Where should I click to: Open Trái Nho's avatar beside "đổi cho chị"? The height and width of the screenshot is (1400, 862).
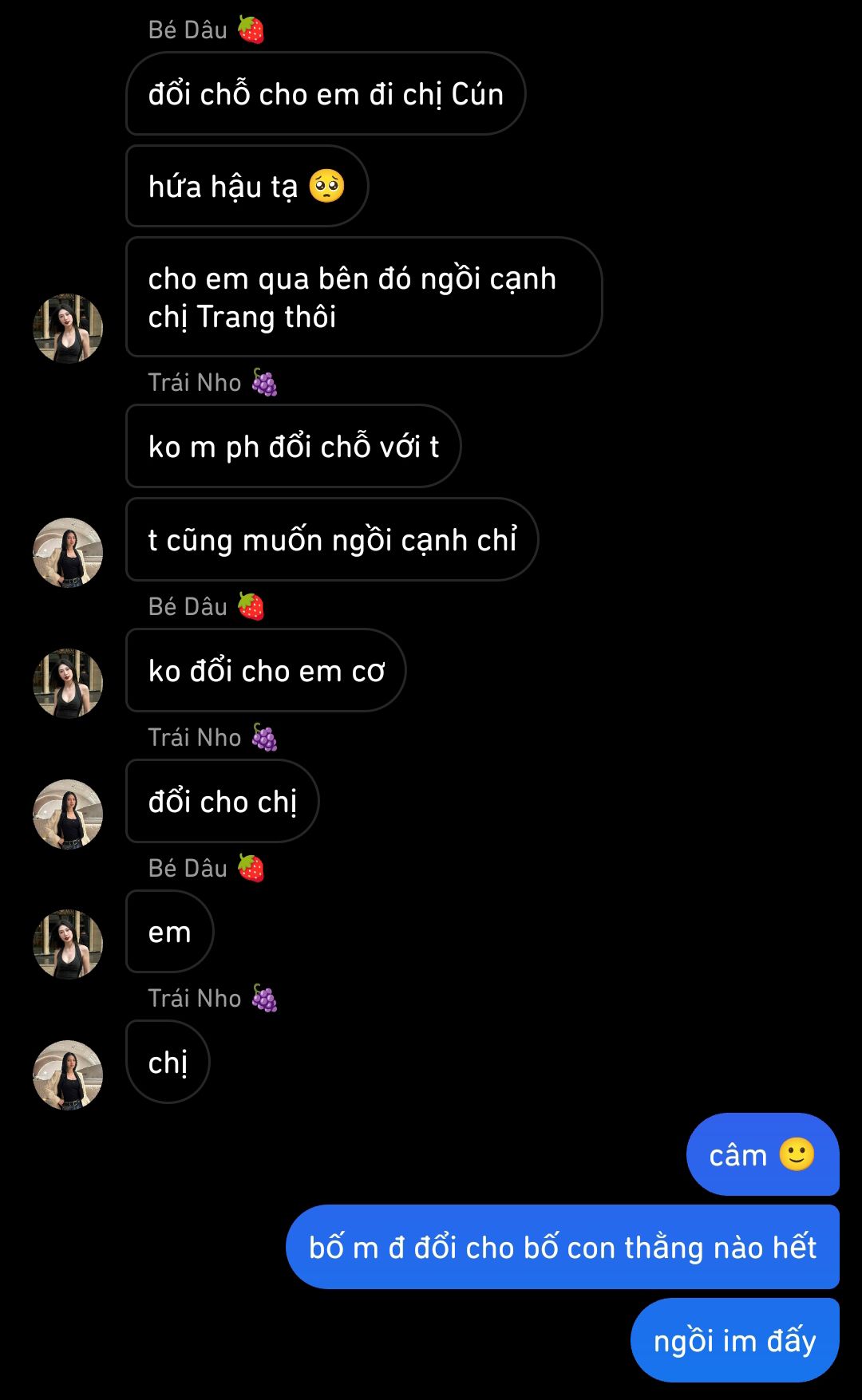tap(68, 814)
